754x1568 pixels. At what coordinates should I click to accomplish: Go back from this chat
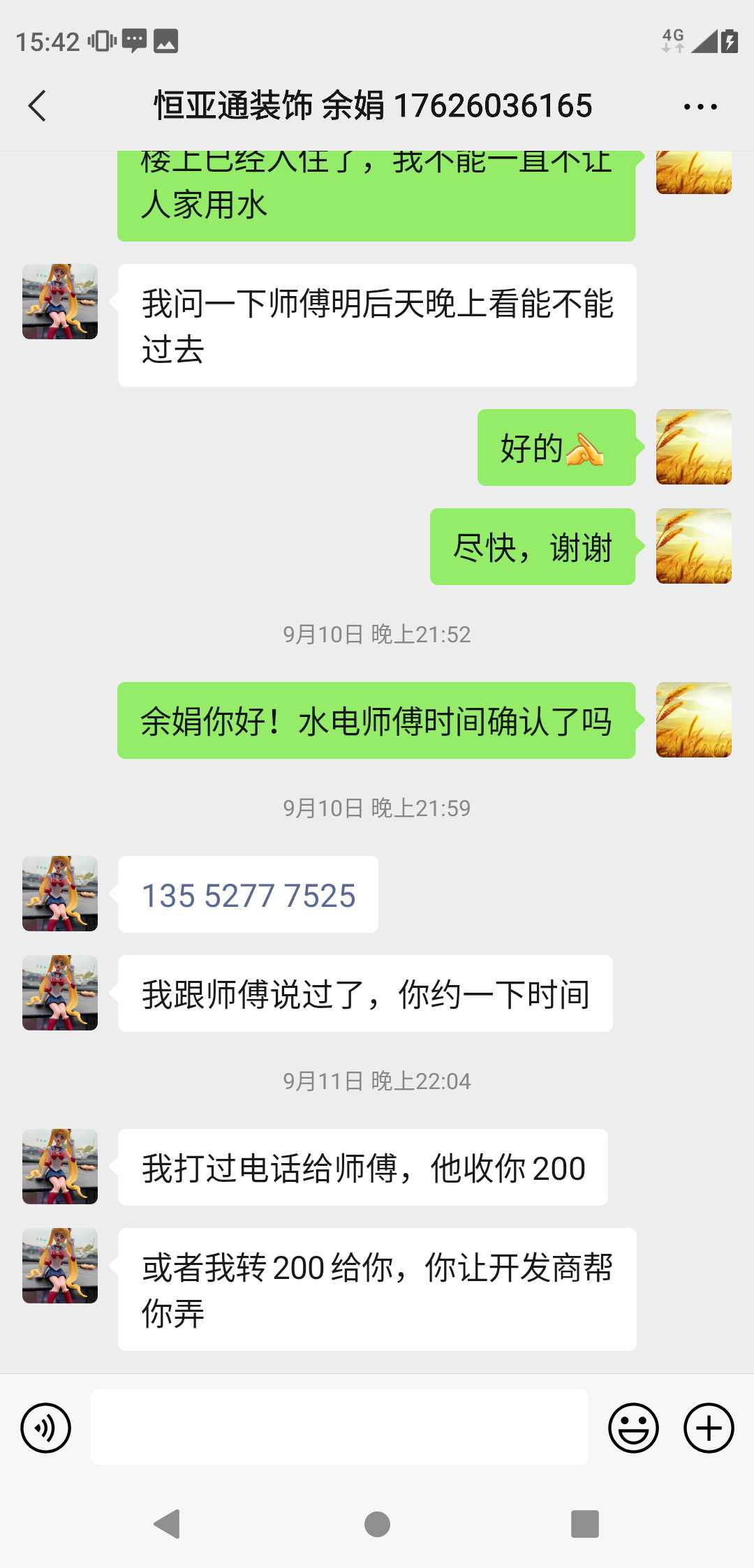38,106
